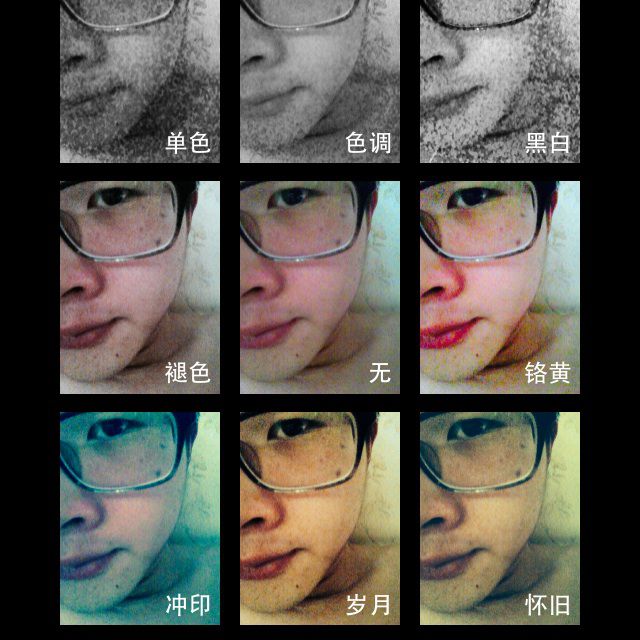The width and height of the screenshot is (640, 640).
Task: Apply the 黑白 black-and-white filter
Action: (500, 80)
